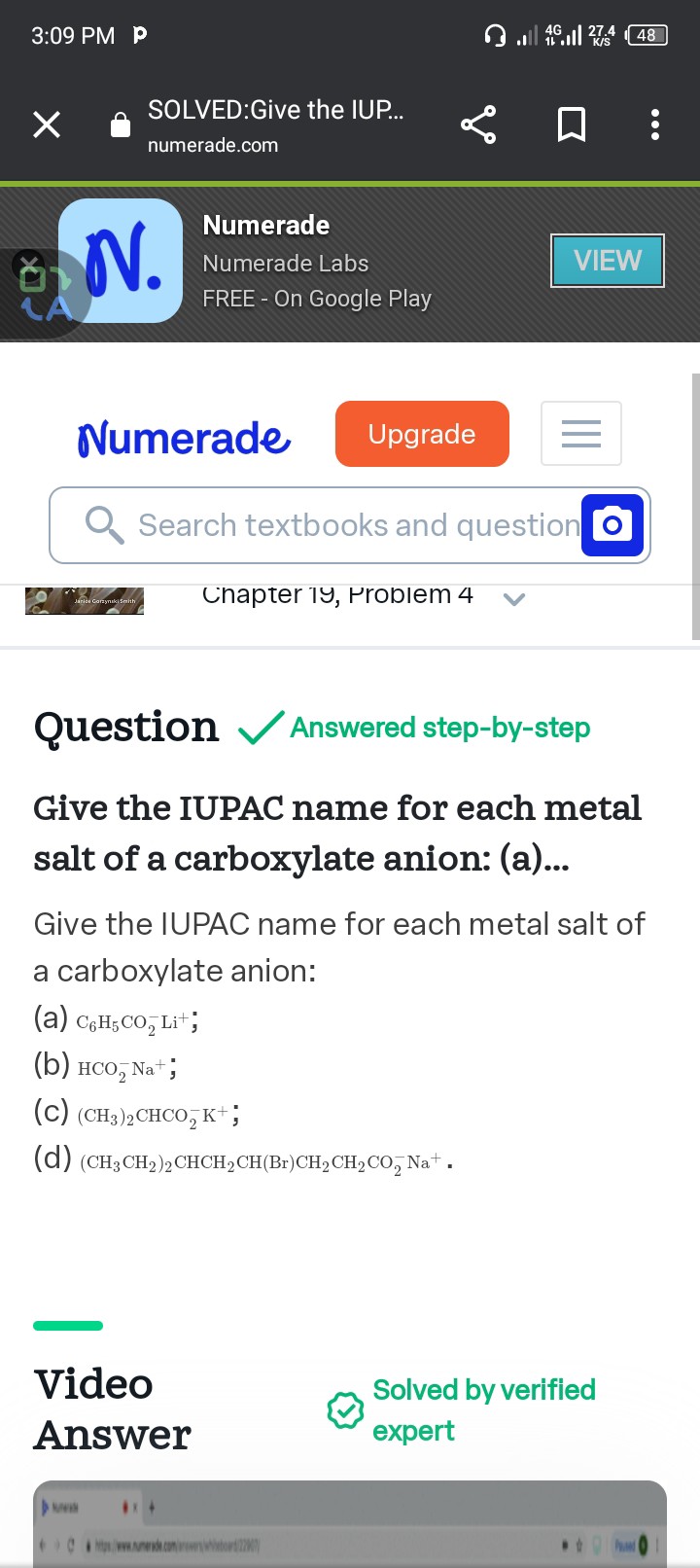Screen dimensions: 700x1568
Task: Tap the orange Upgrade button
Action: tap(422, 434)
